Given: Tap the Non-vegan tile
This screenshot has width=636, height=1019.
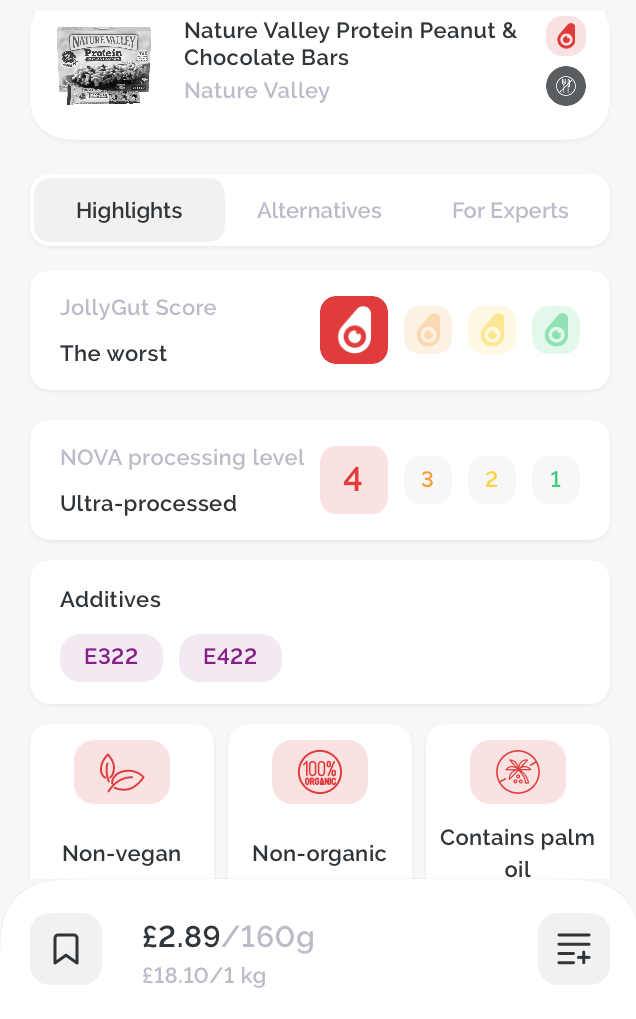Looking at the screenshot, I should coord(122,803).
